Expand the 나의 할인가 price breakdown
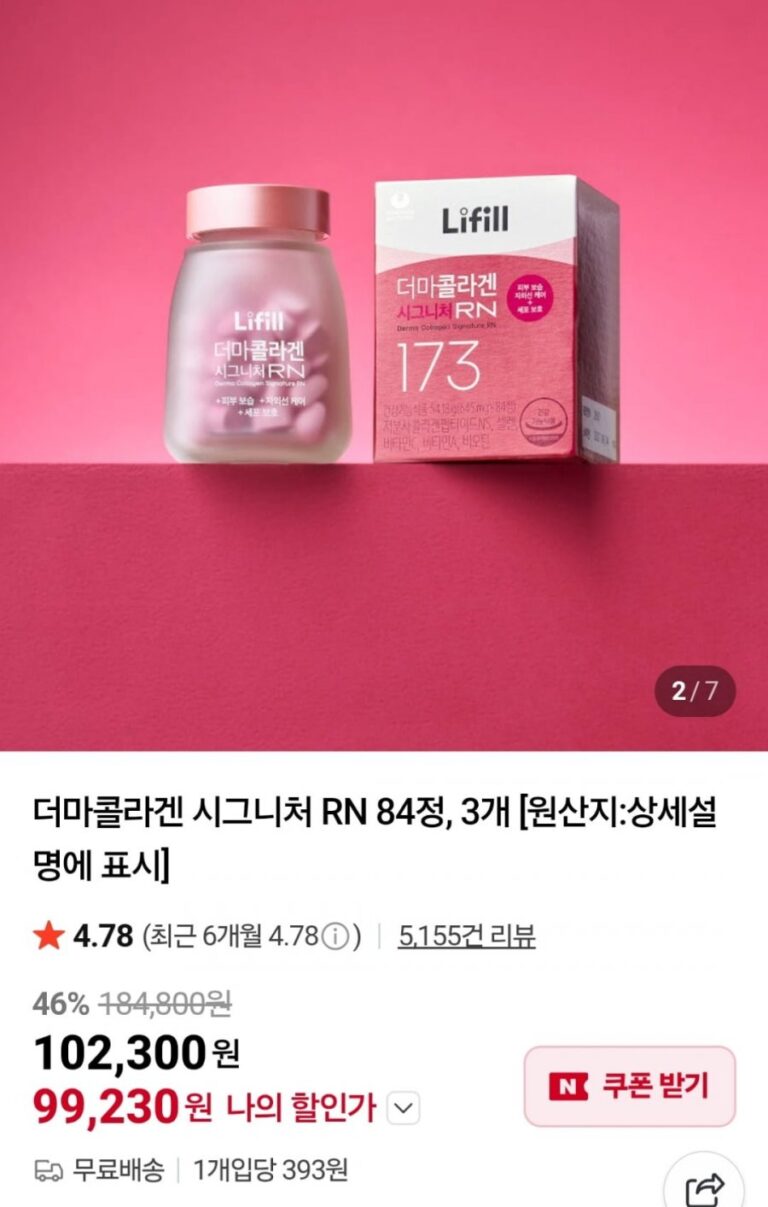The image size is (768, 1207). tap(402, 1108)
